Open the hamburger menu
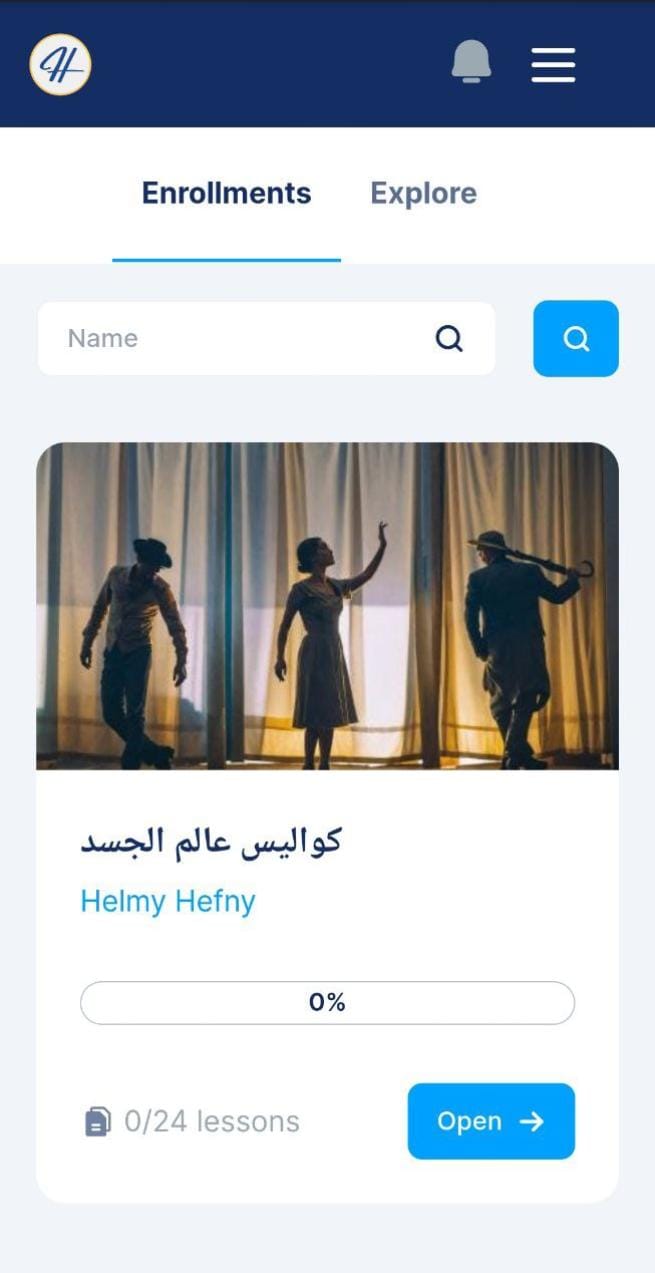Screen dimensions: 655x1273 553,65
